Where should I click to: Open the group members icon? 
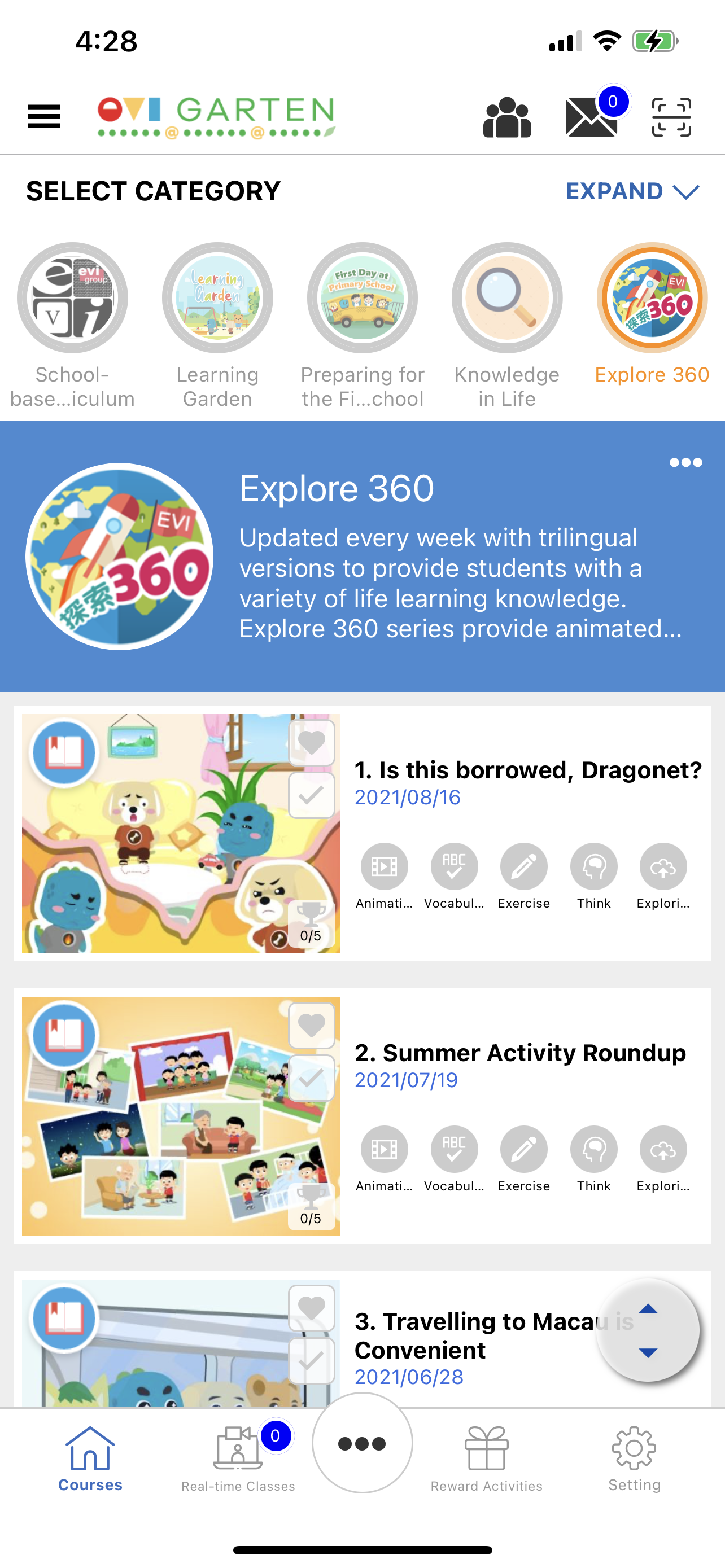coord(507,117)
